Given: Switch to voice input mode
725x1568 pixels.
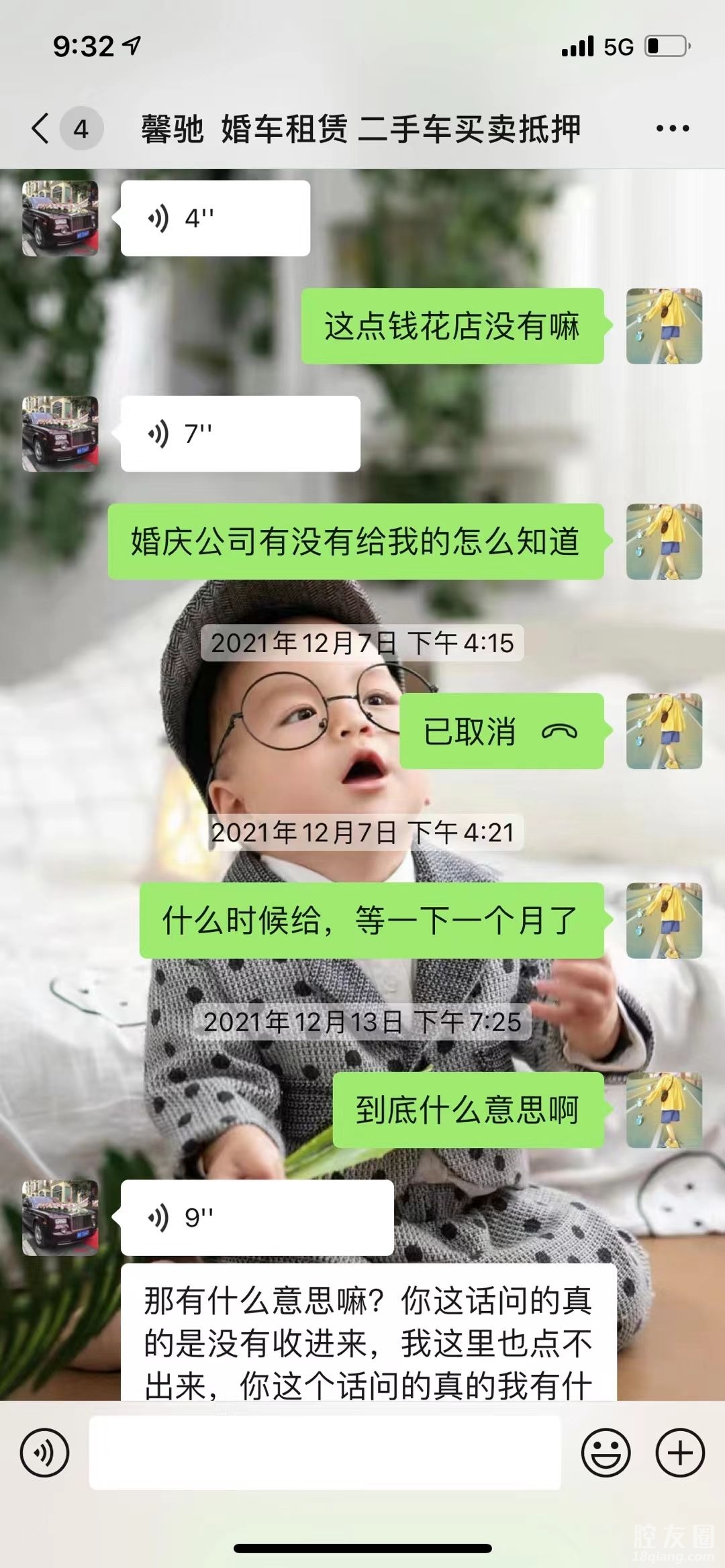Looking at the screenshot, I should pos(44,1453).
